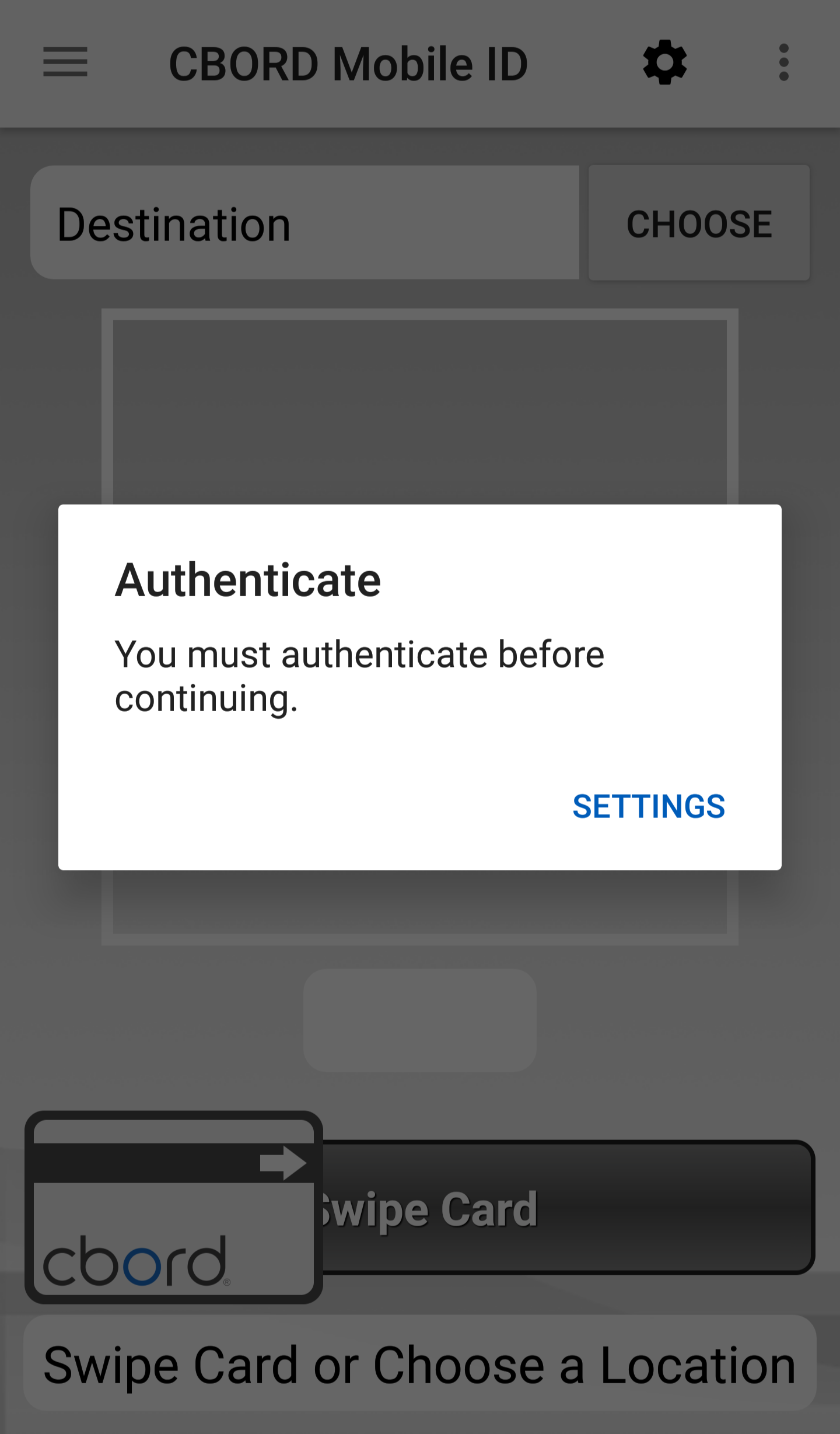Select the Destination field
840x1434 pixels.
pyautogui.click(x=304, y=223)
